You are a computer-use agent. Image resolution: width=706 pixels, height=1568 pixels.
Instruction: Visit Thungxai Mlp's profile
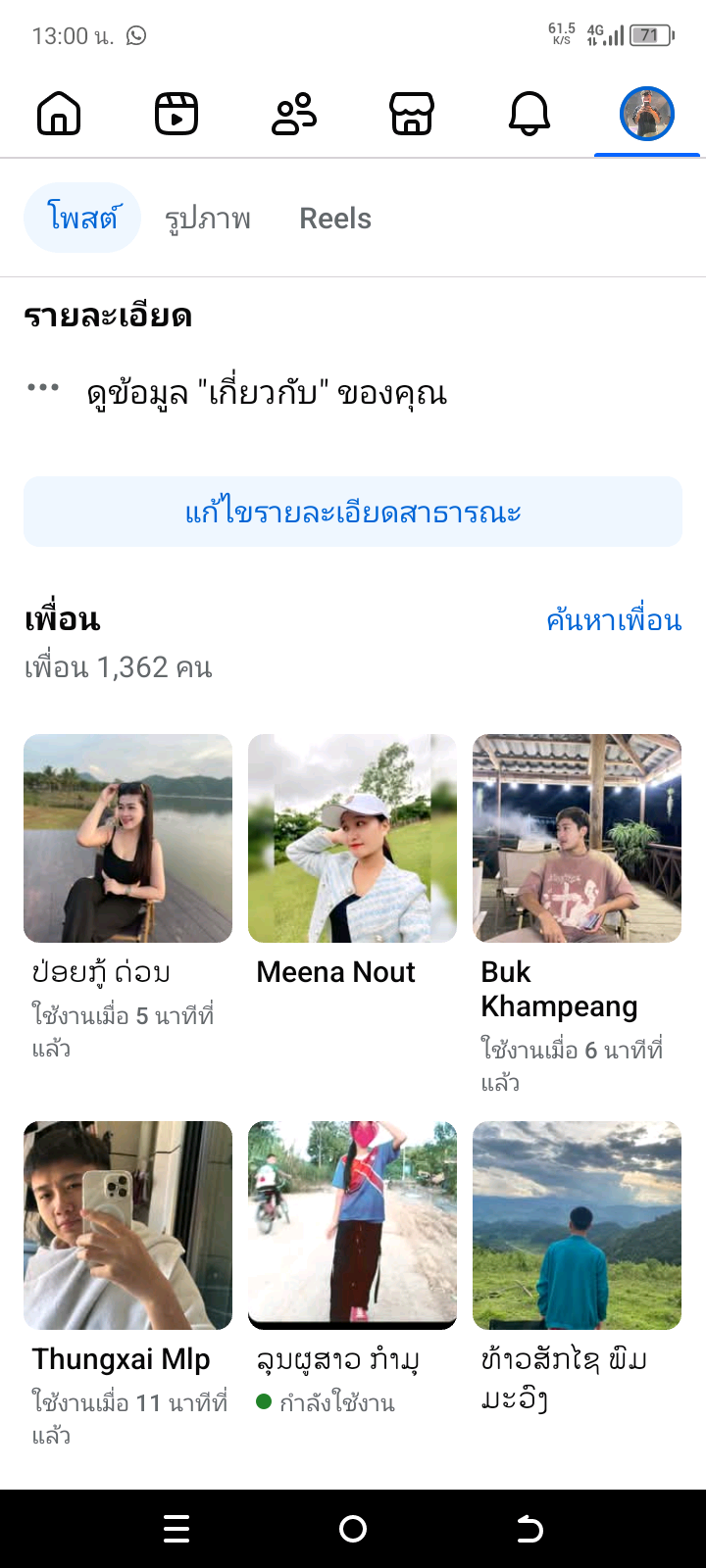tap(127, 1225)
